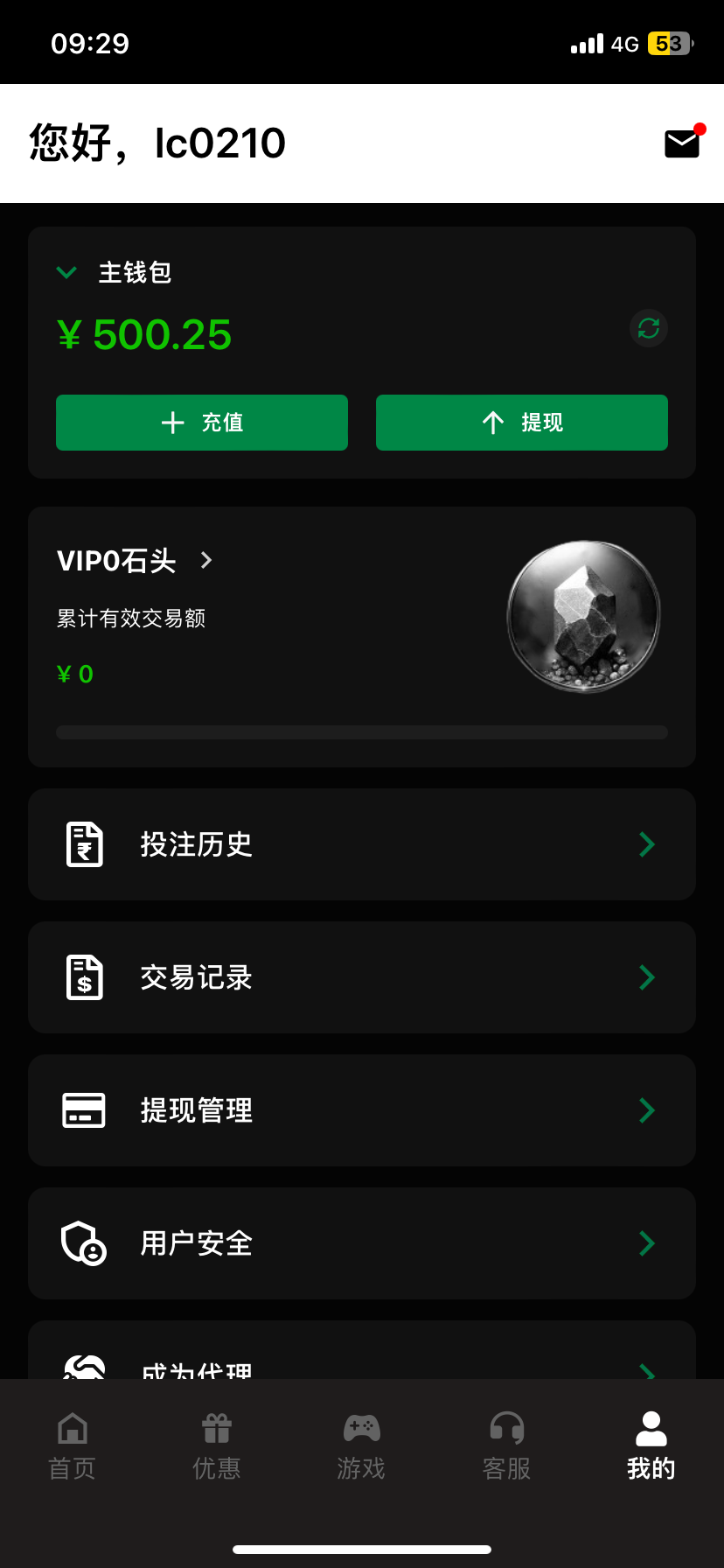Switch to the 首页 home tab
Viewport: 724px width, 1568px height.
(x=72, y=1445)
